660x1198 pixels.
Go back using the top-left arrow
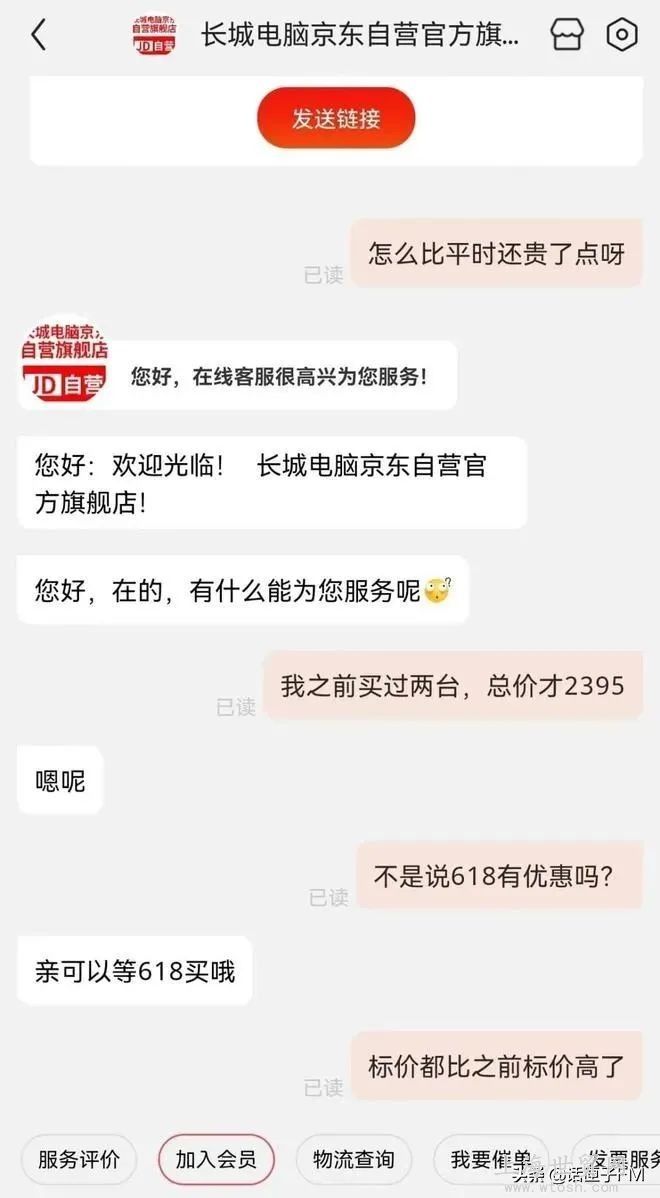[38, 35]
